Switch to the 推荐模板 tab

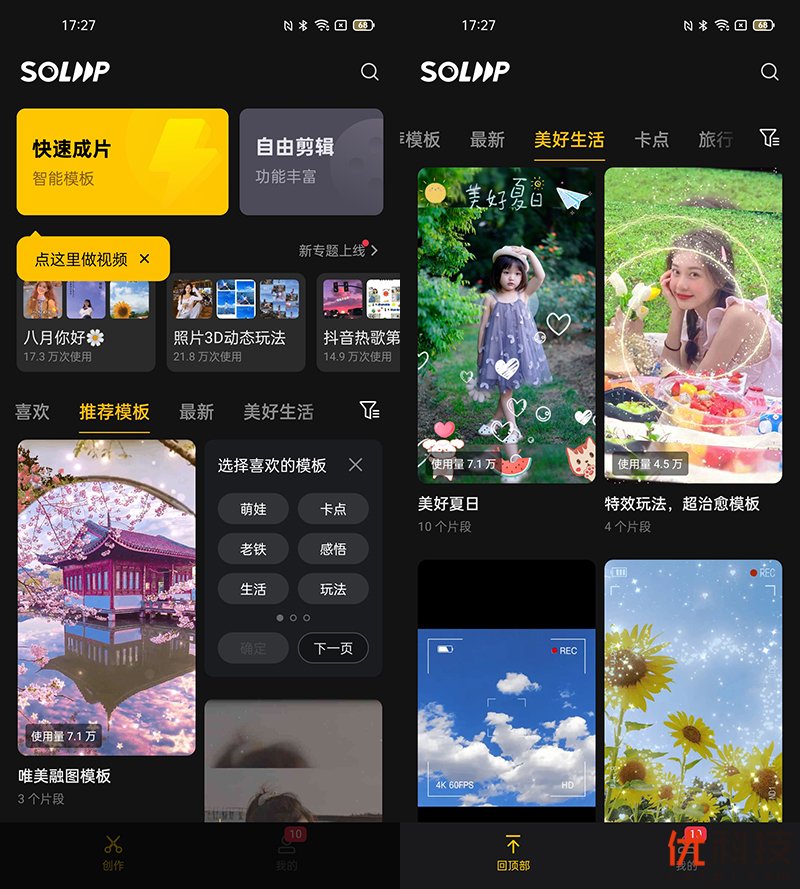(x=114, y=411)
